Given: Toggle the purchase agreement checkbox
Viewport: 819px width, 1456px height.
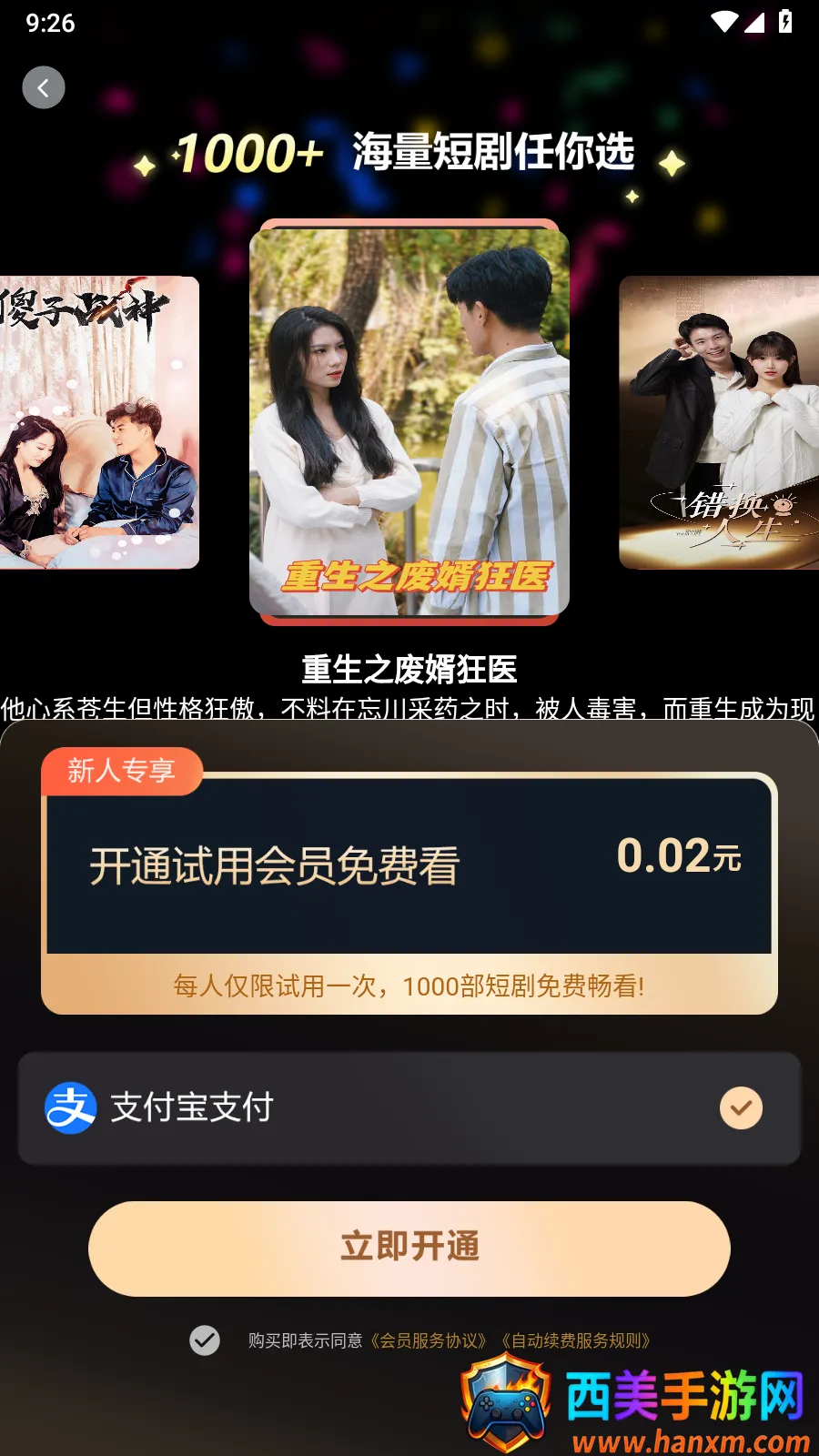Looking at the screenshot, I should tap(205, 1340).
